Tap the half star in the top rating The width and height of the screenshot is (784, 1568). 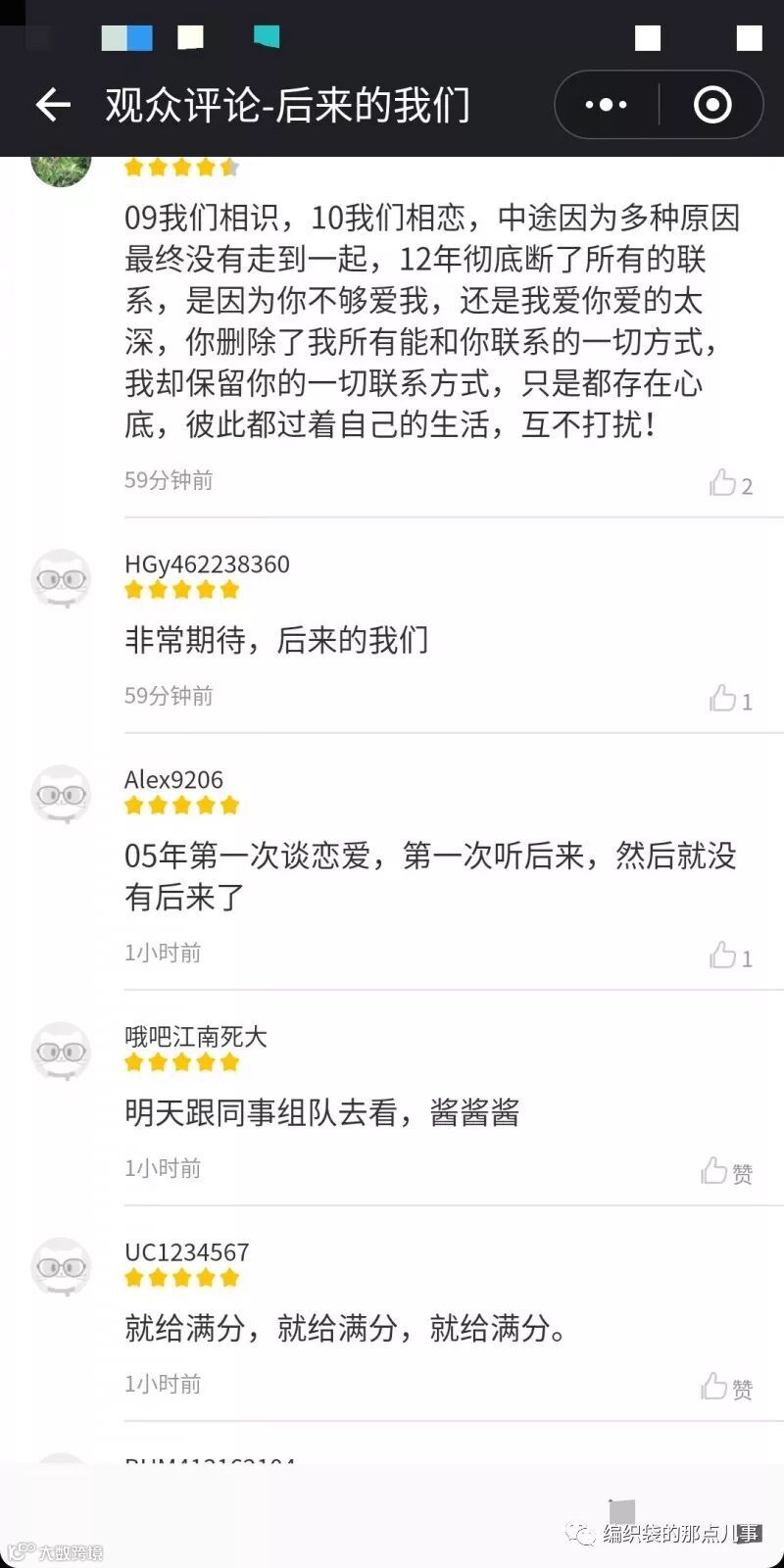pos(228,167)
